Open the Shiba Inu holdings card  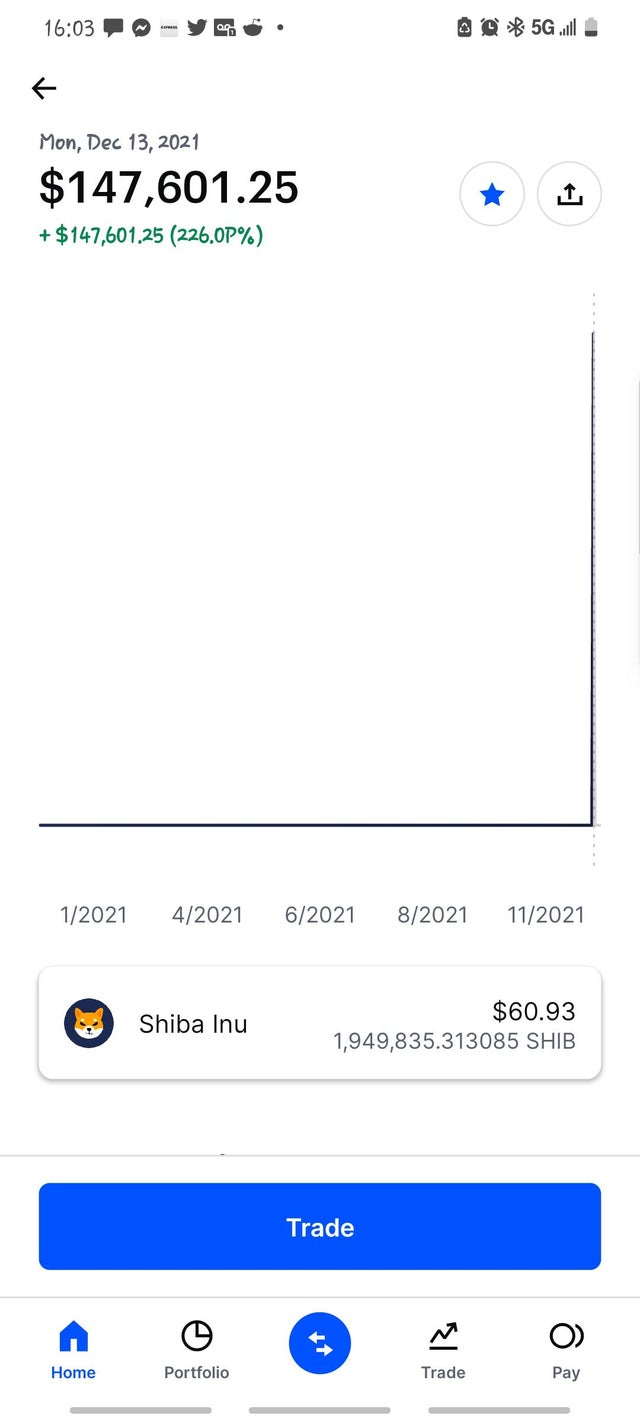coord(320,1023)
